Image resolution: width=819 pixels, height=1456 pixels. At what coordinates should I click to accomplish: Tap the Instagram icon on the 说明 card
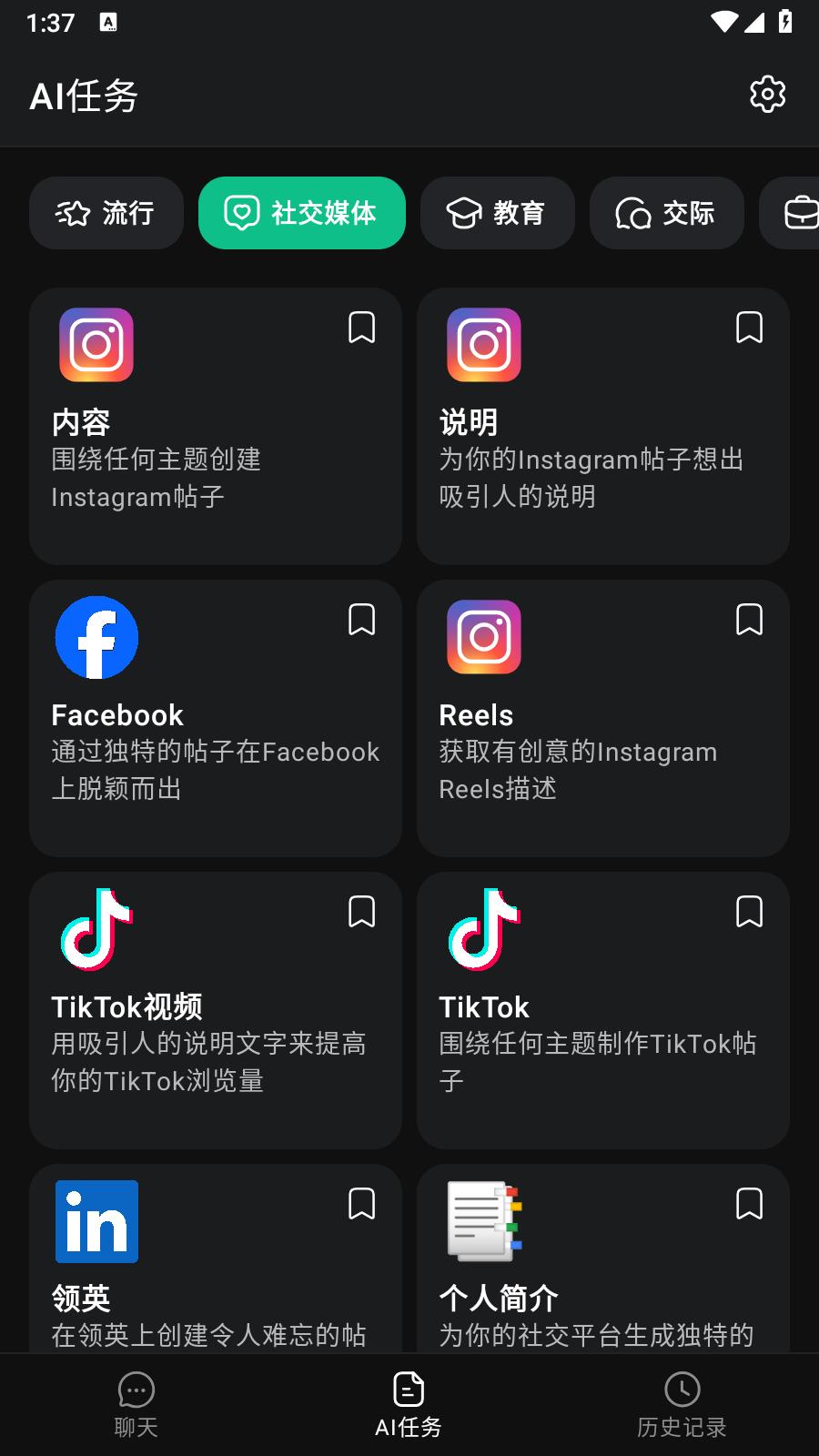tap(483, 344)
